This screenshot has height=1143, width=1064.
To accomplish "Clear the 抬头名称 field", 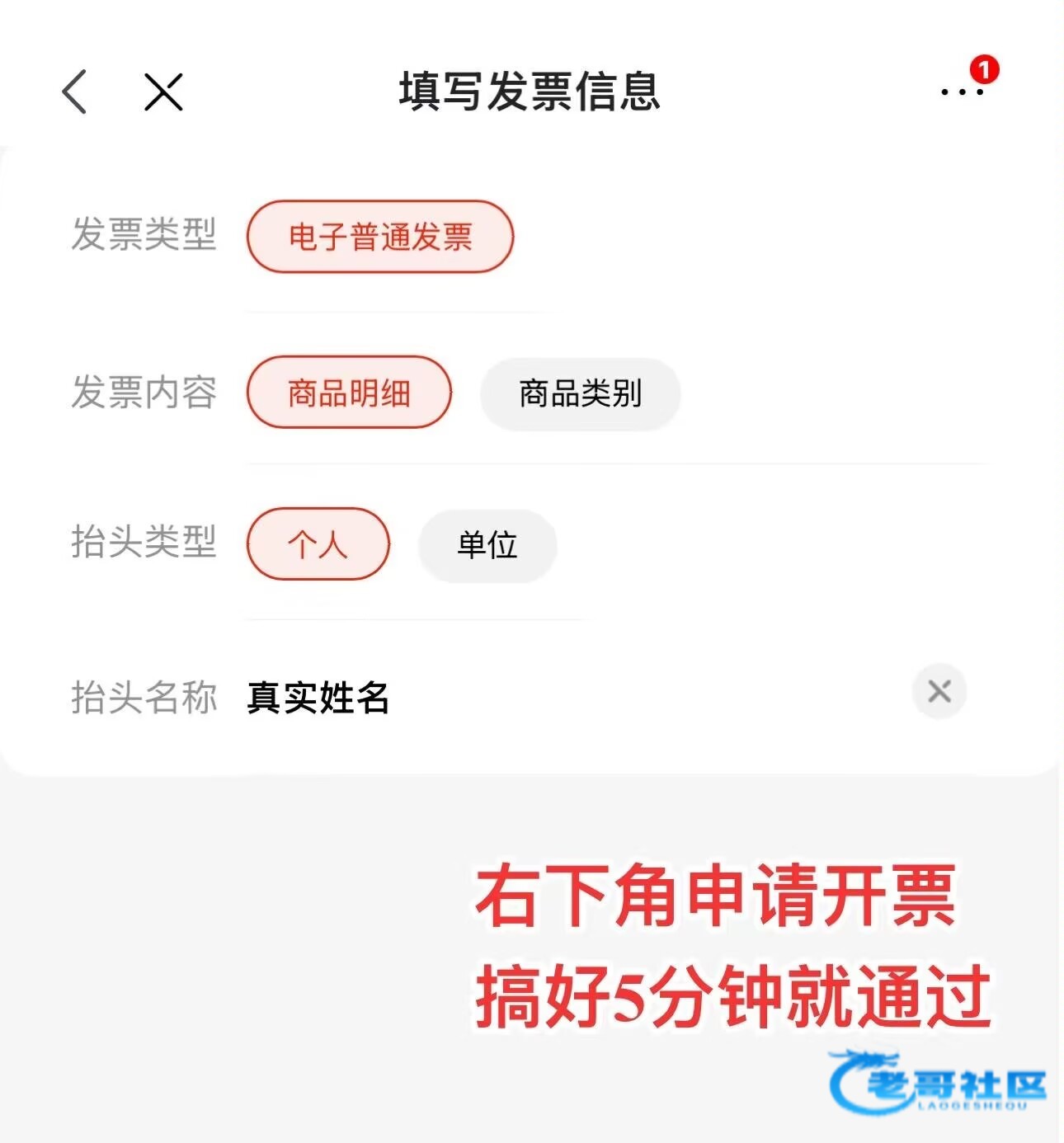I will click(939, 691).
